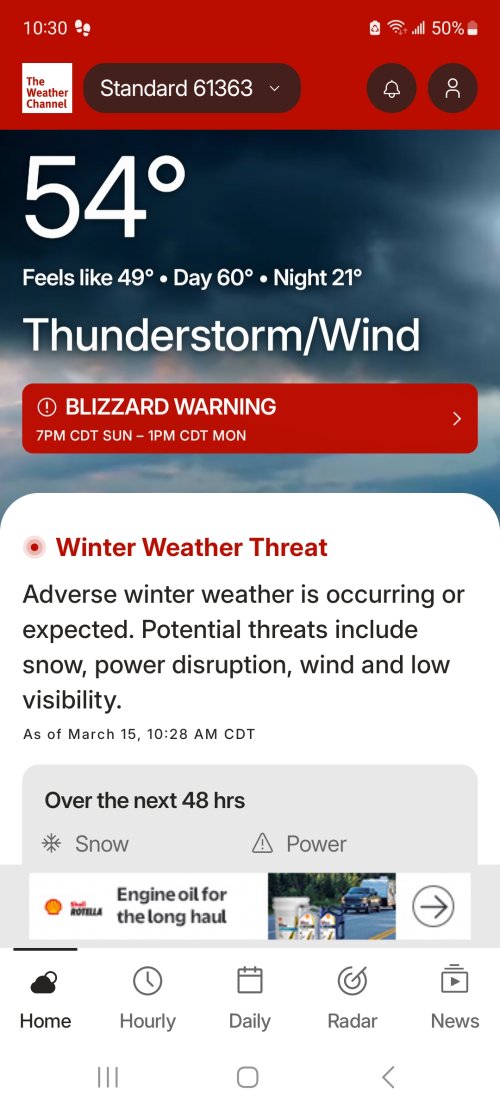500x1112 pixels.
Task: Open the notifications bell
Action: pyautogui.click(x=391, y=88)
